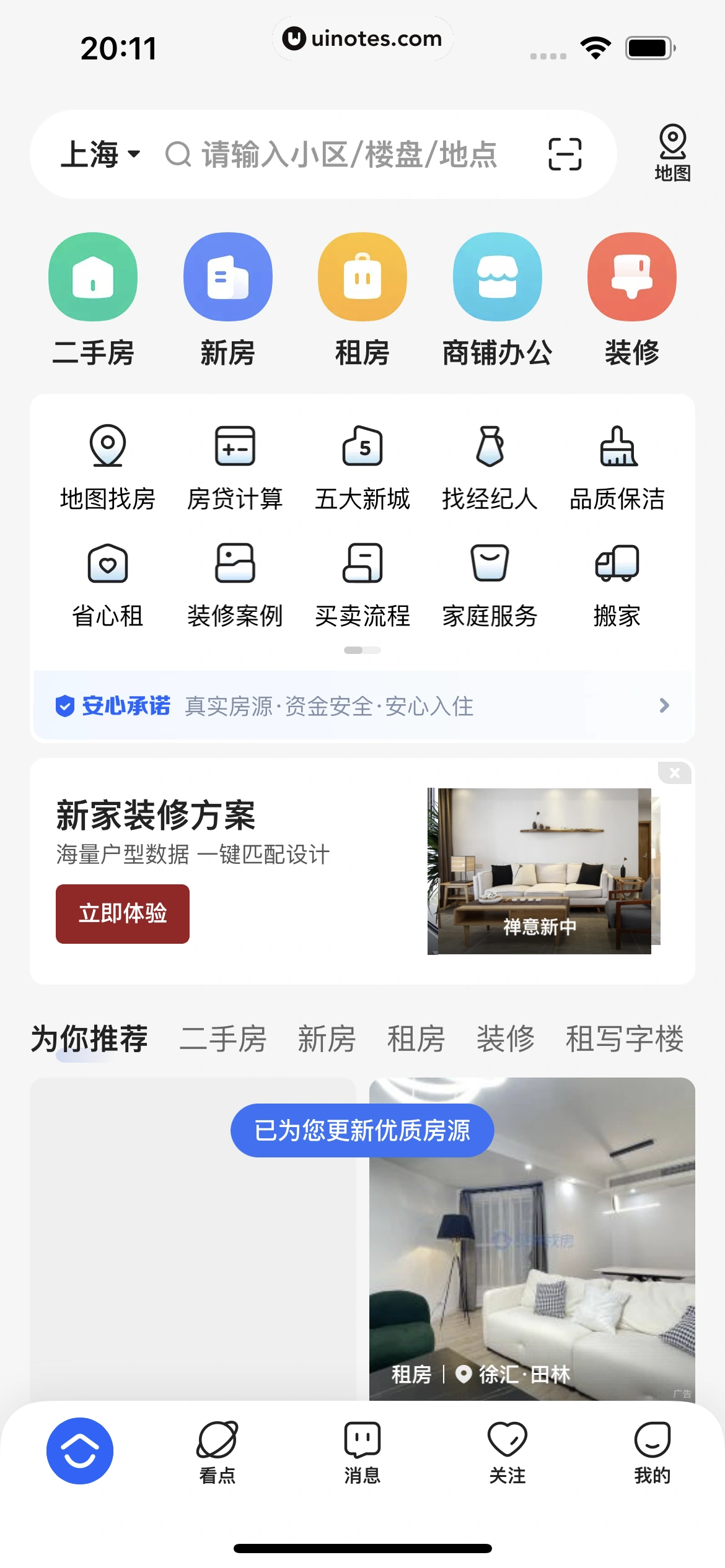Open the scan code icon
Screen dimensions: 725x1568
[565, 154]
